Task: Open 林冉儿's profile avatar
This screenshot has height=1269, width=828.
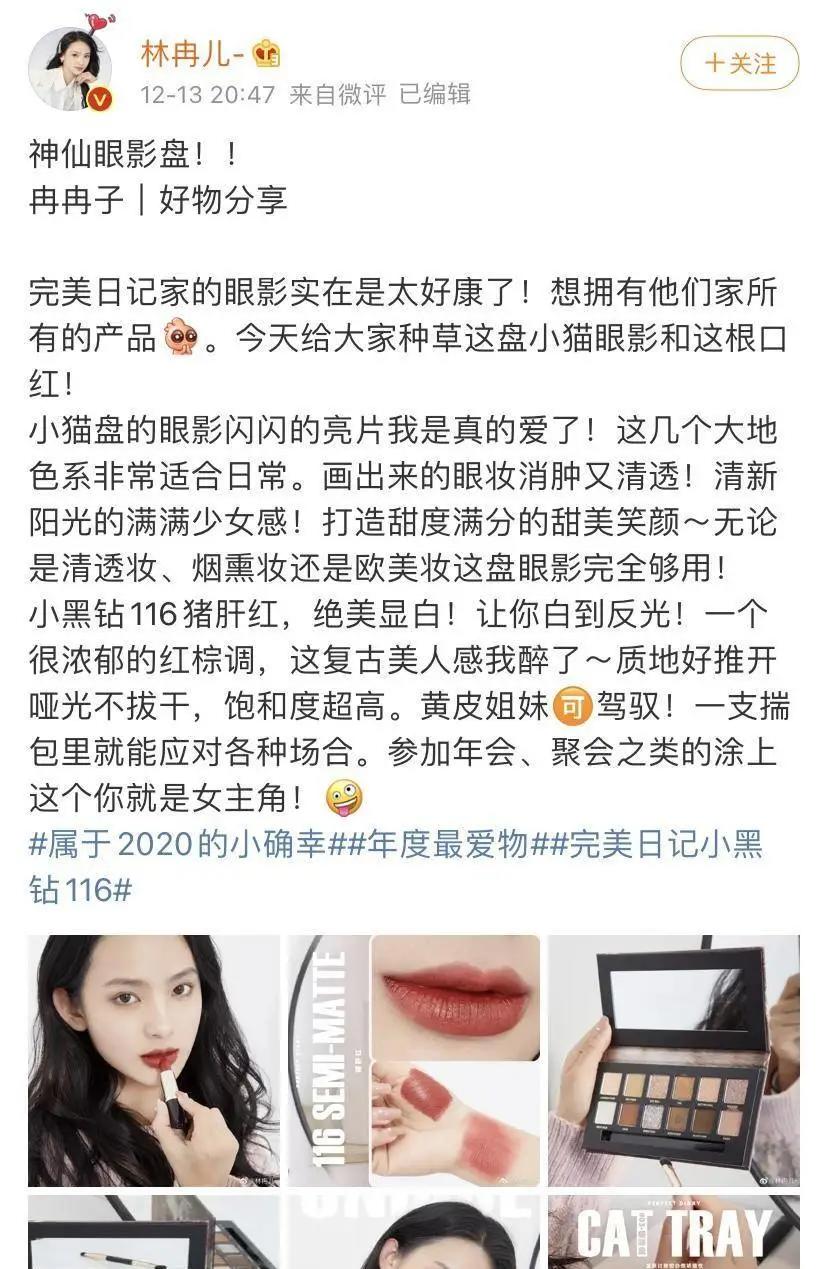Action: 70,69
